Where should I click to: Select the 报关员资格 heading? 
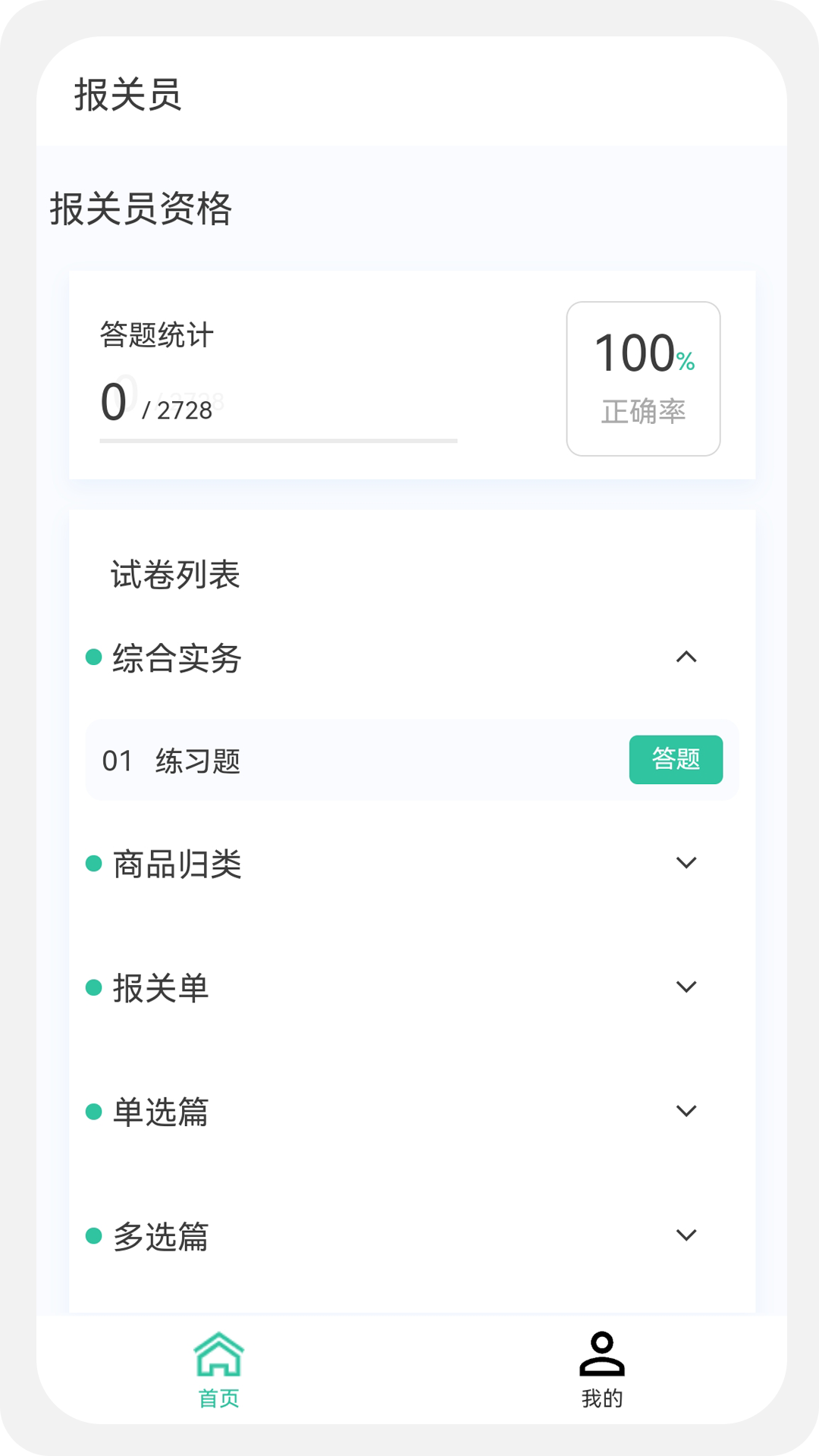(x=141, y=210)
